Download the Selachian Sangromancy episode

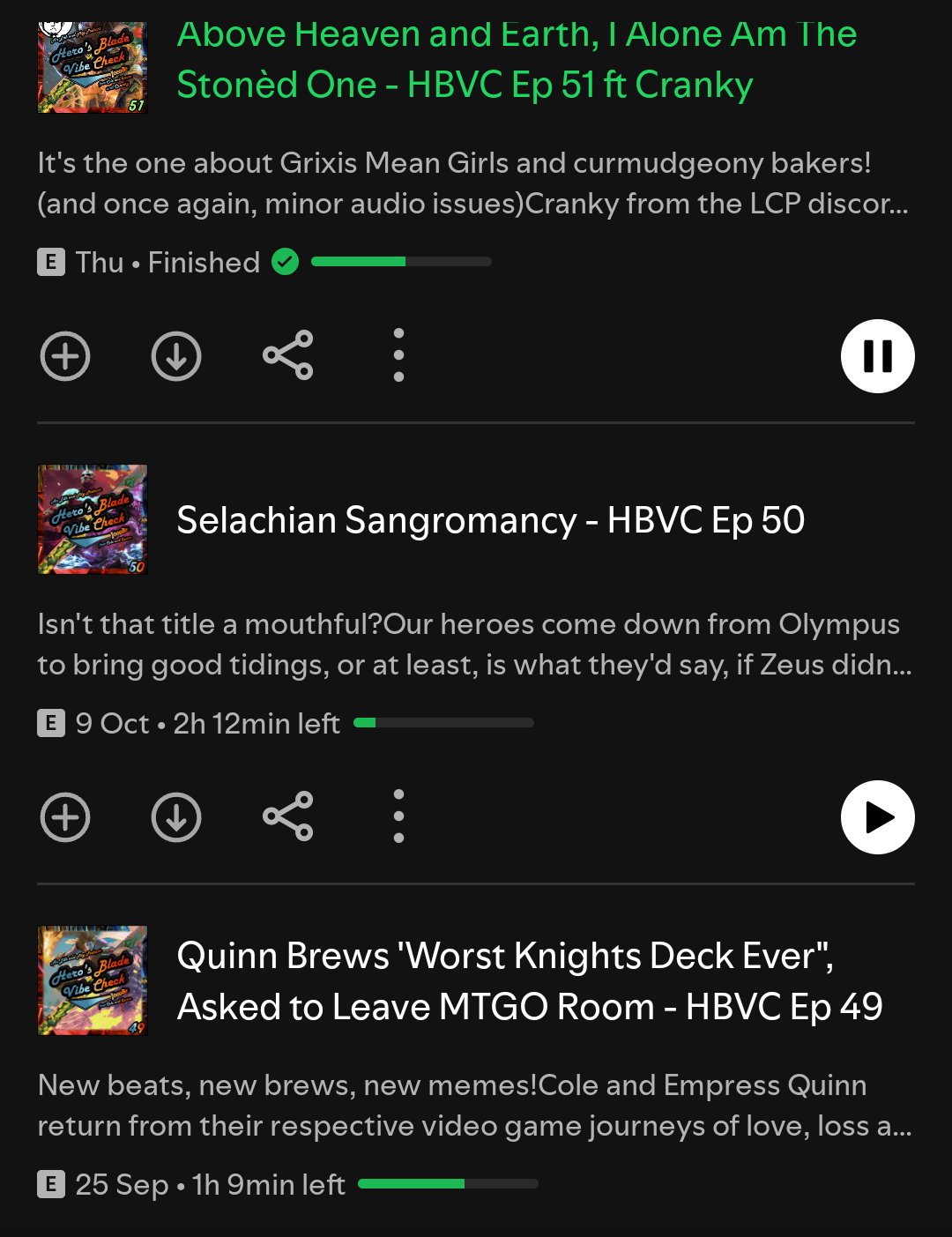tap(176, 817)
